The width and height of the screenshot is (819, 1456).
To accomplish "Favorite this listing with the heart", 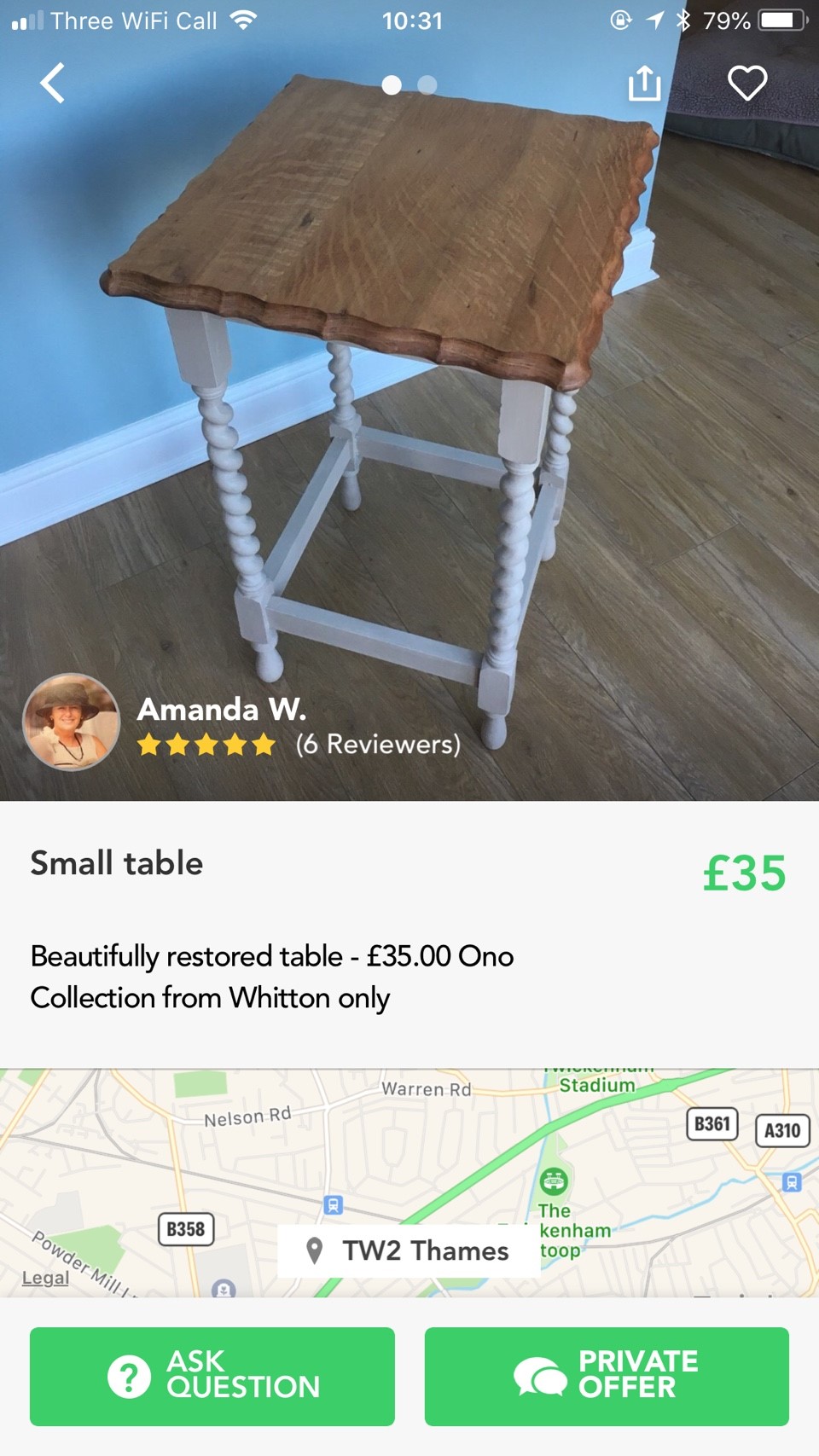I will point(746,84).
